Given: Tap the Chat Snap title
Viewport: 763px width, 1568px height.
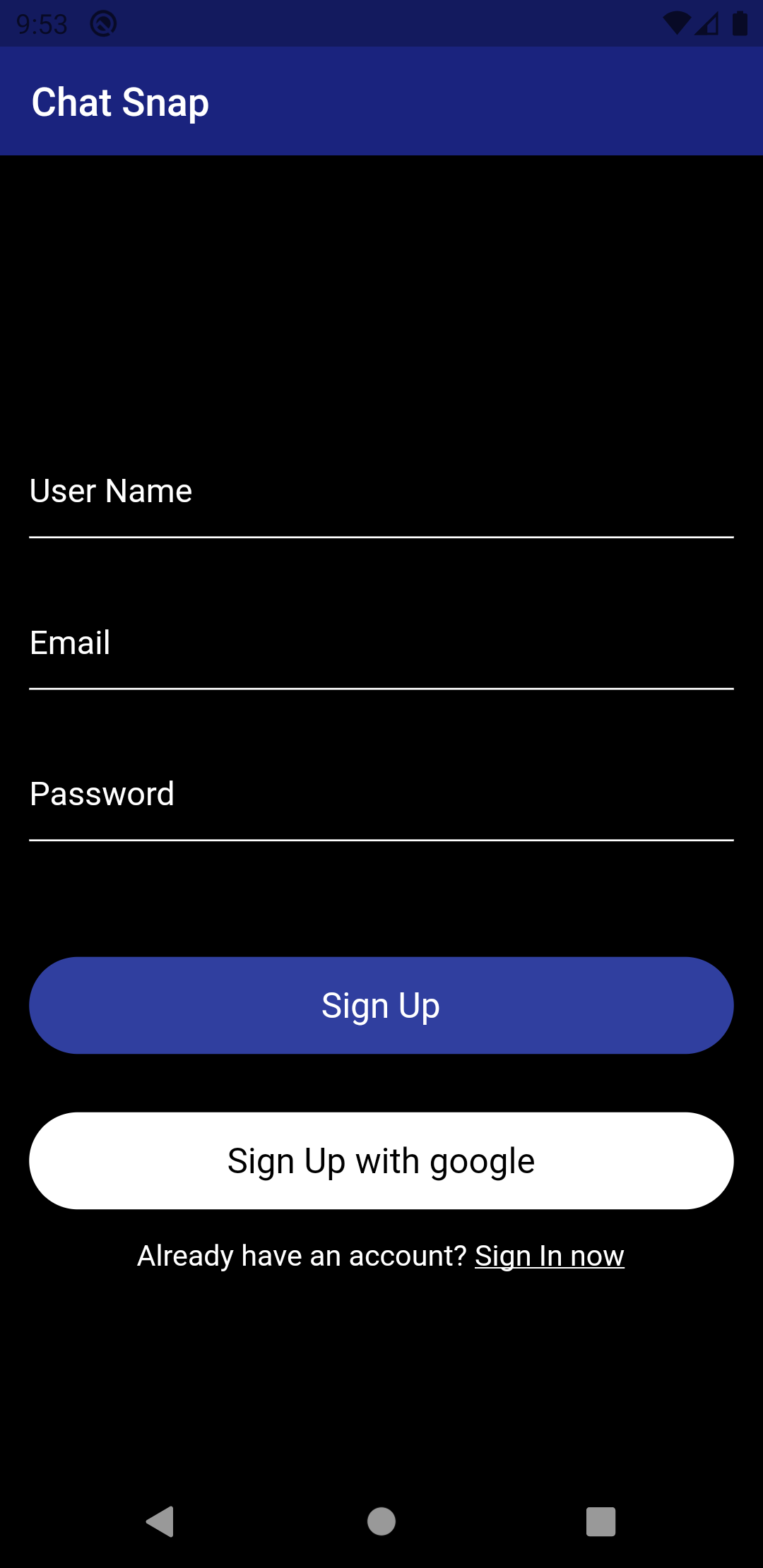Looking at the screenshot, I should click(x=119, y=101).
